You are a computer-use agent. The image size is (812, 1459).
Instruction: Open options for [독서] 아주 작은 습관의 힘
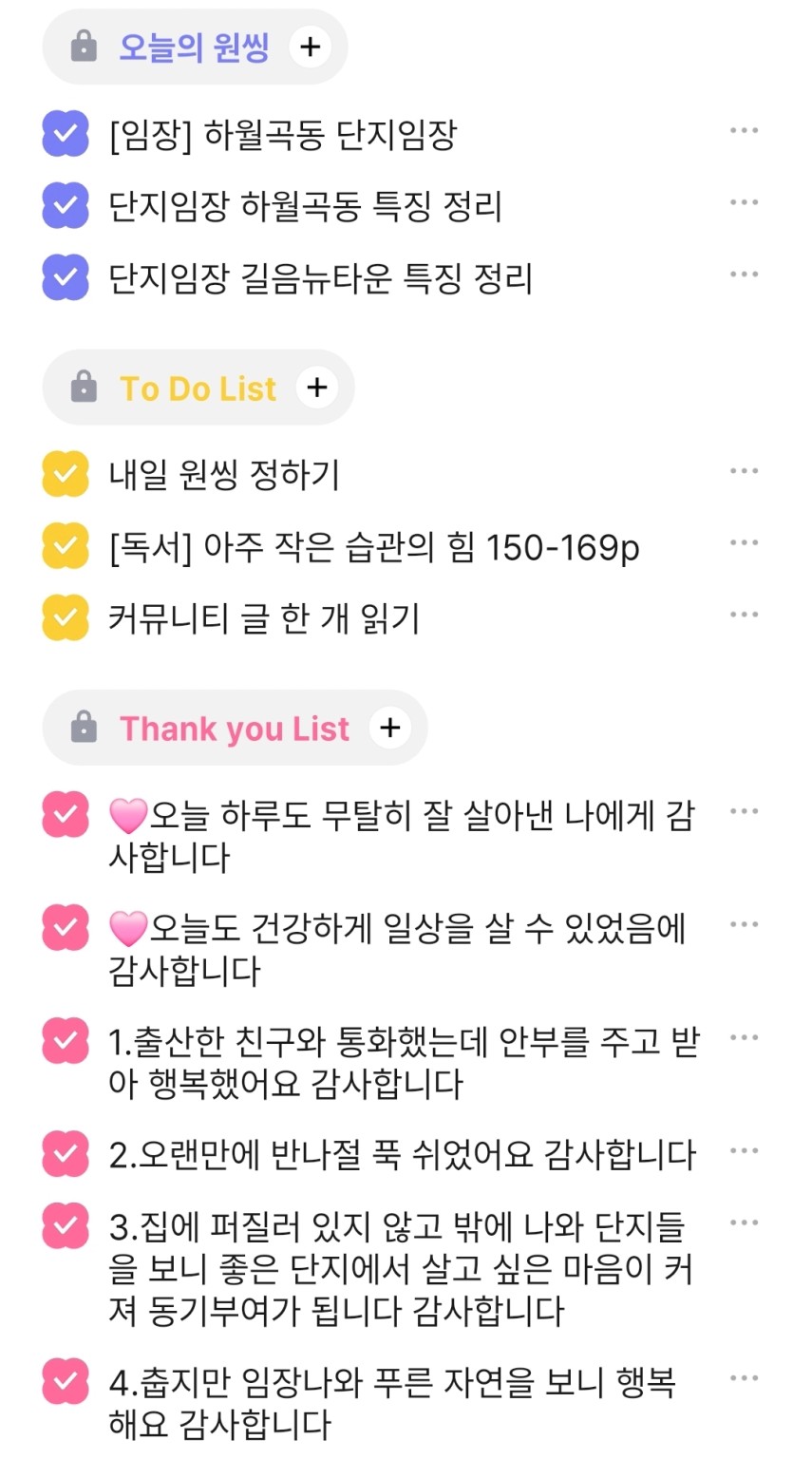point(744,543)
